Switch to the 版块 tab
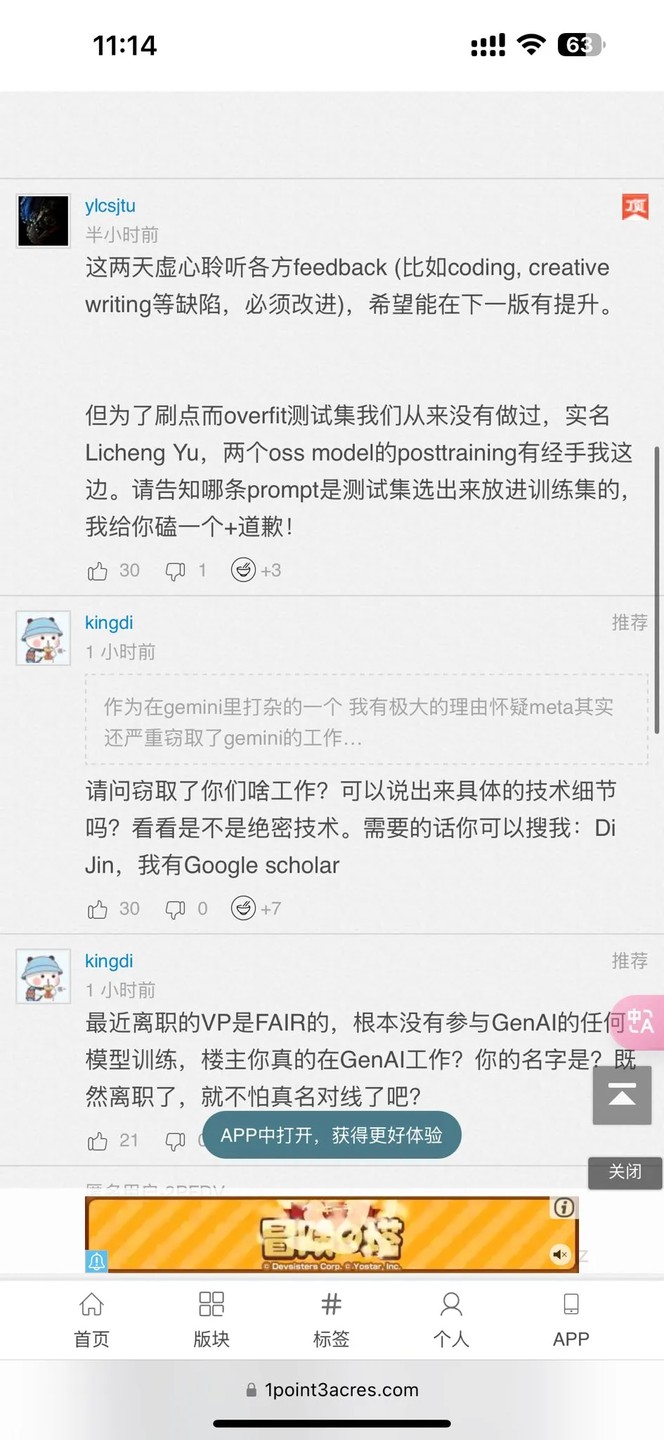Viewport: 664px width, 1440px height. click(211, 1319)
